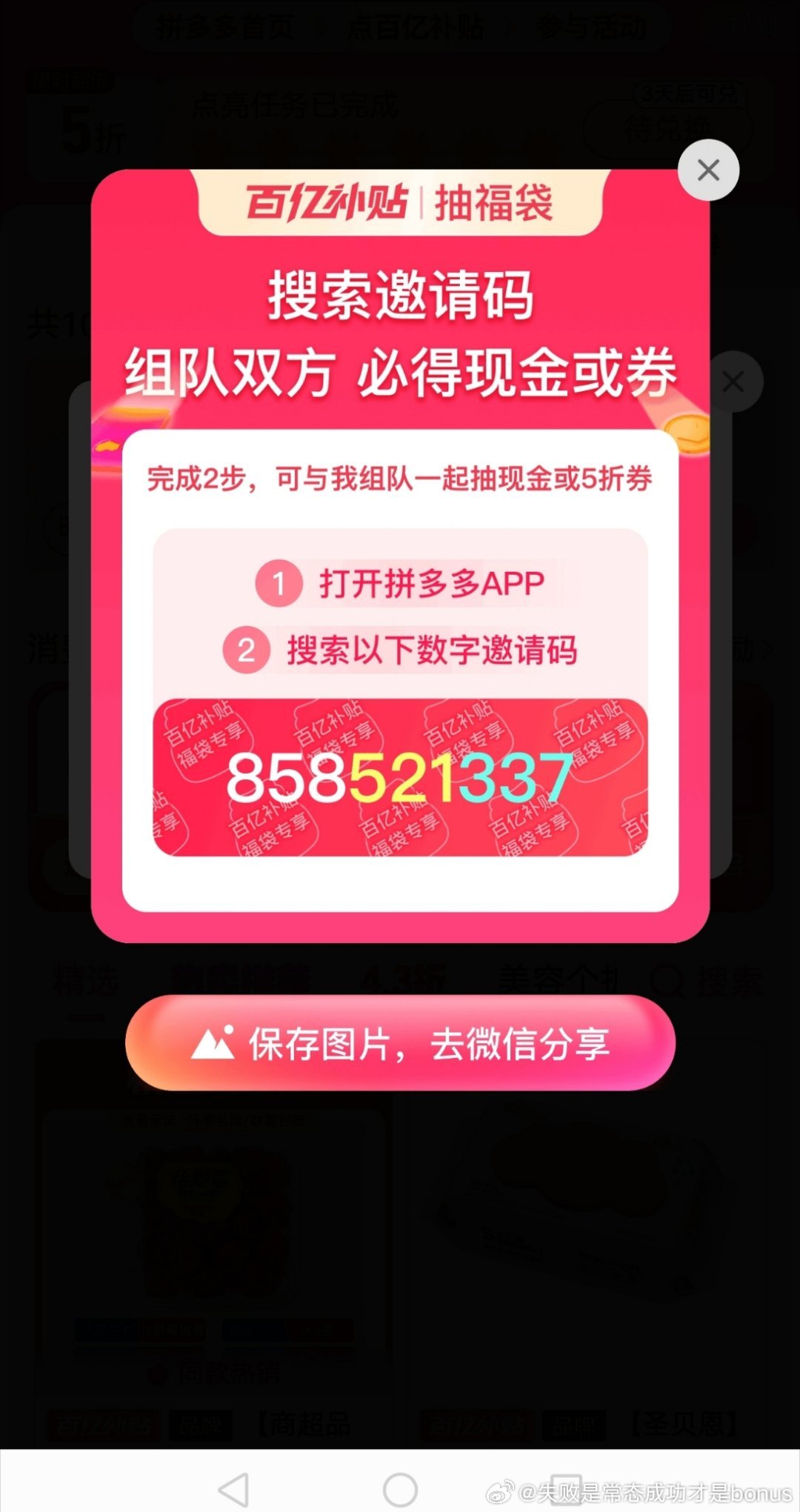Return to the home screen
The height and width of the screenshot is (1512, 800).
point(401,1488)
